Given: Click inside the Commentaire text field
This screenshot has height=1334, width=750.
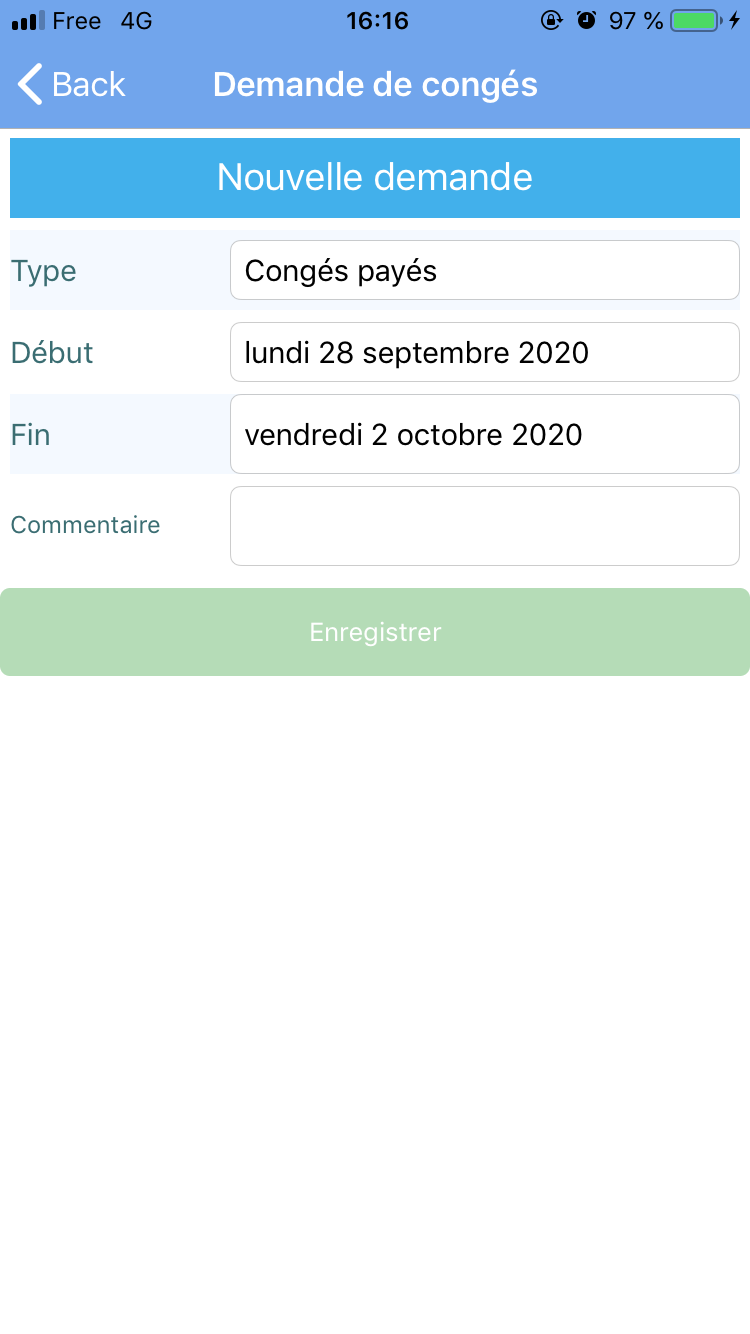Looking at the screenshot, I should click(485, 525).
